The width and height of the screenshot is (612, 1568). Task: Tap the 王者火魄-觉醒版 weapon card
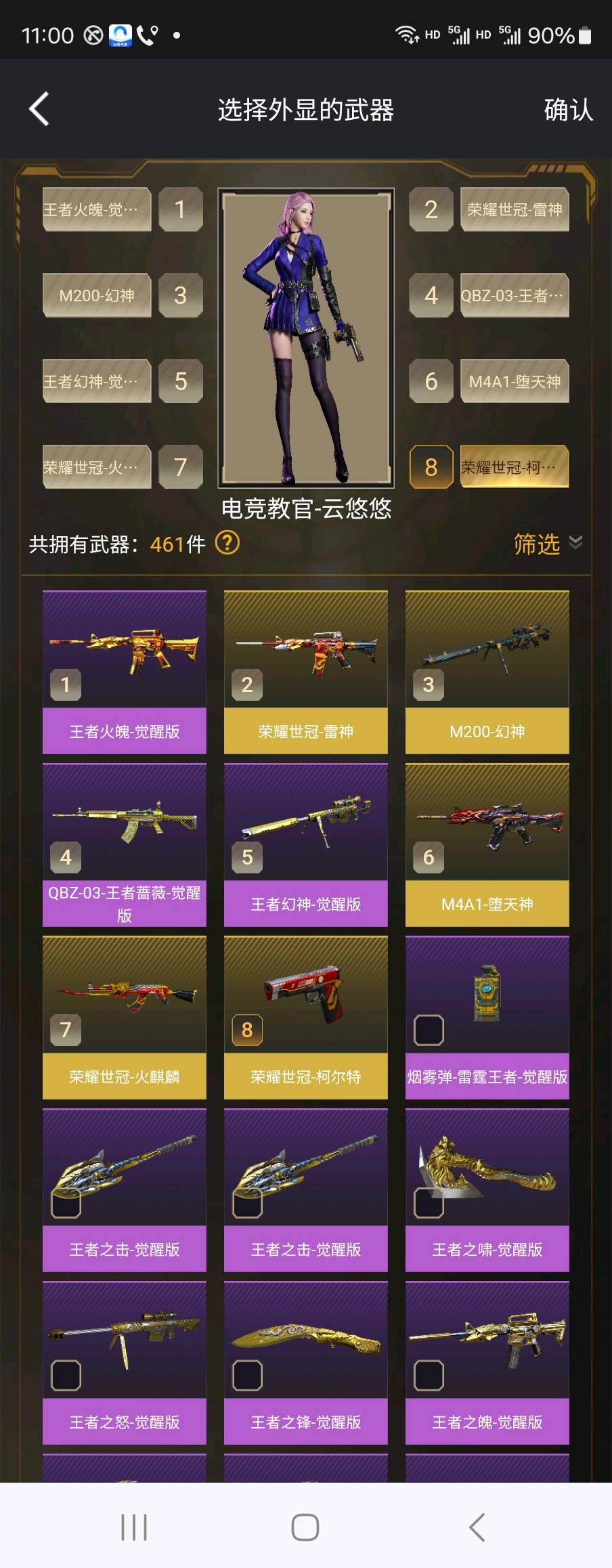125,672
